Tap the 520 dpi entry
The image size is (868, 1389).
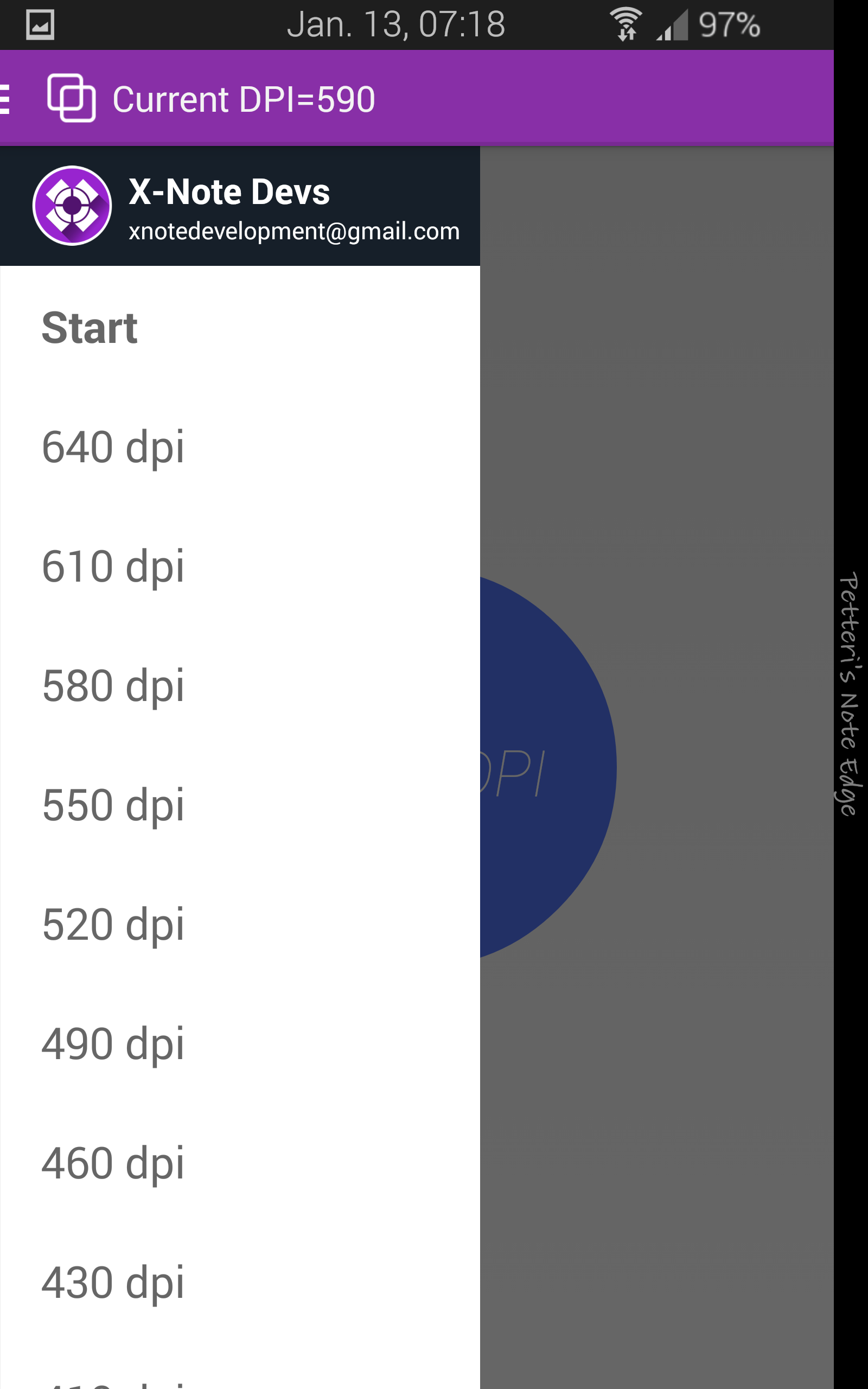[x=240, y=925]
